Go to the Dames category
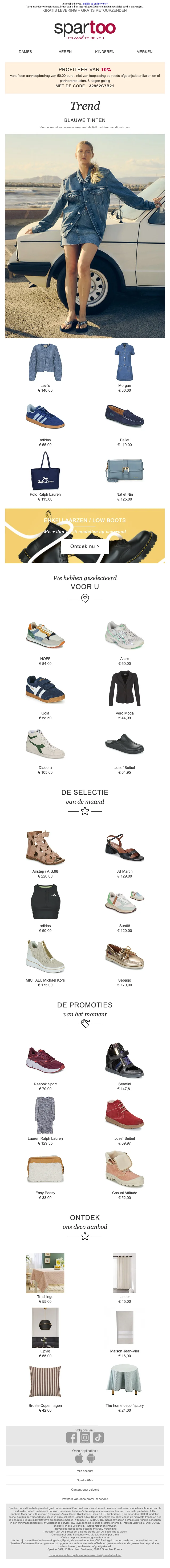This screenshot has height=1568, width=170. (x=26, y=52)
